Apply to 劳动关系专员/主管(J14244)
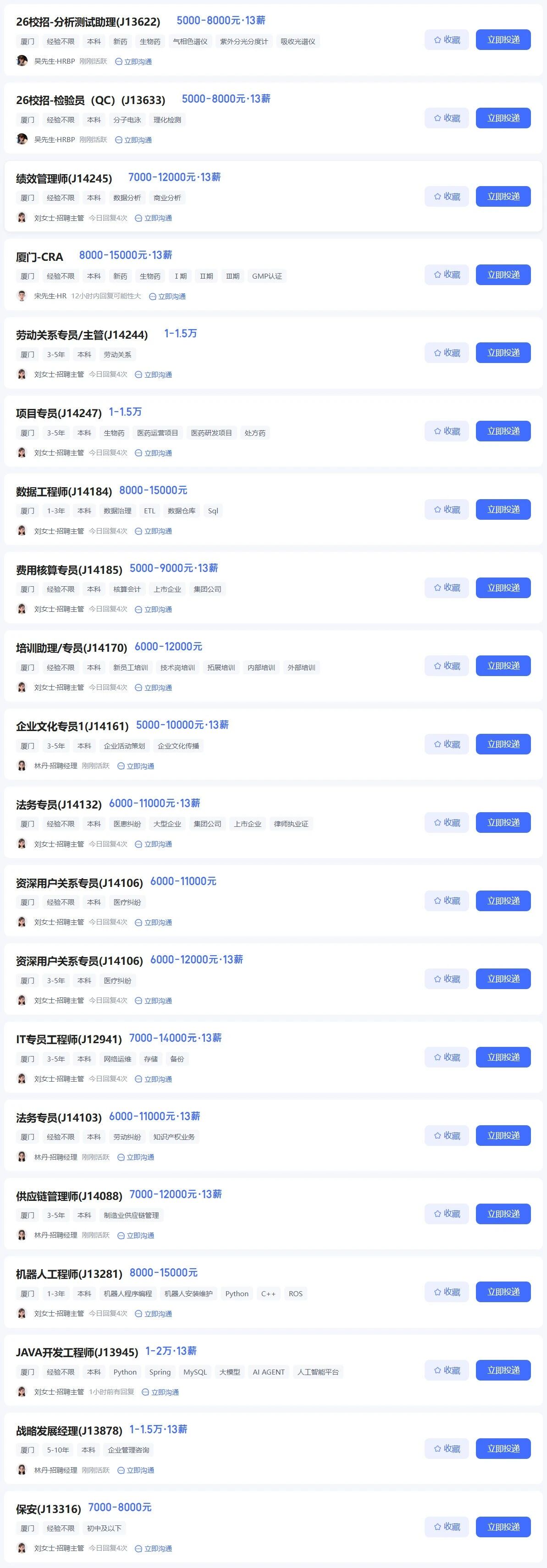The height and width of the screenshot is (1568, 547). pyautogui.click(x=503, y=353)
